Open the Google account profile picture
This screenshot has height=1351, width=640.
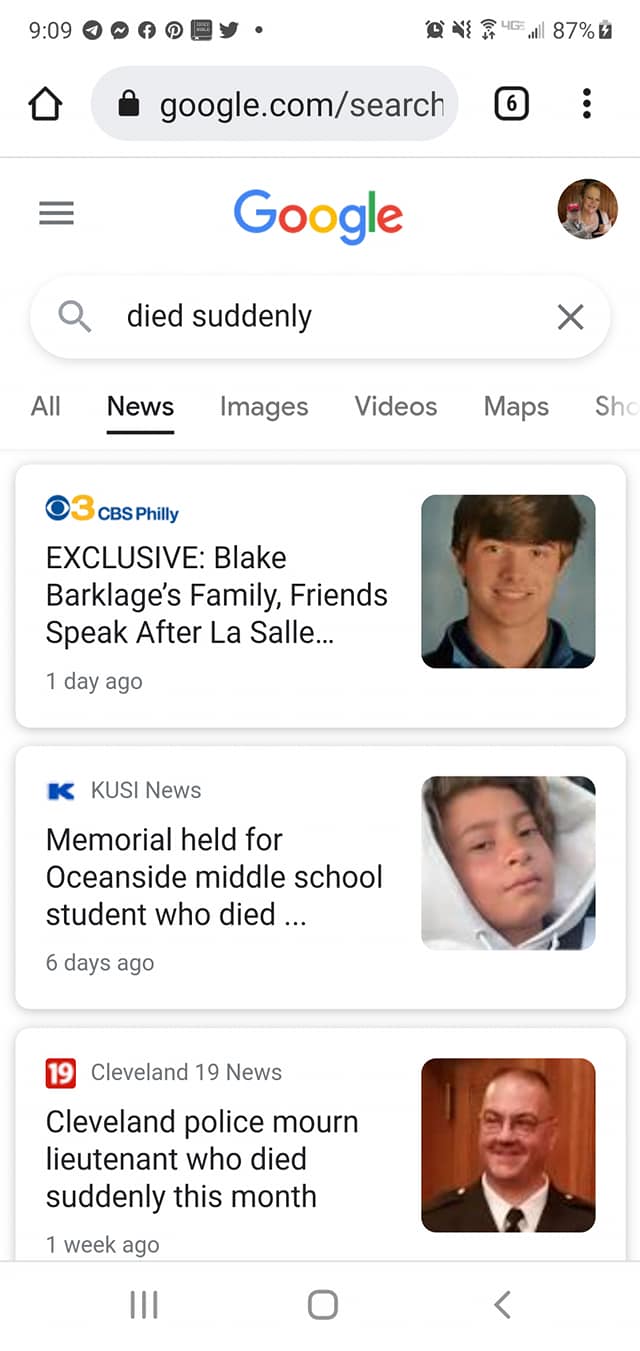click(586, 210)
